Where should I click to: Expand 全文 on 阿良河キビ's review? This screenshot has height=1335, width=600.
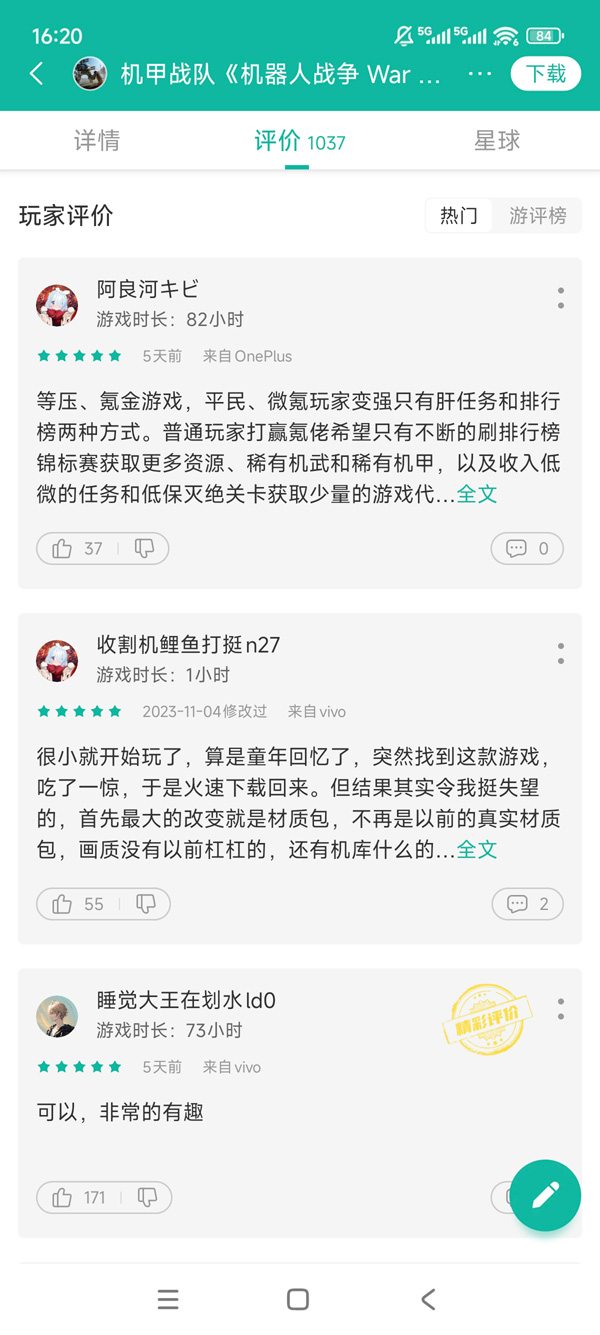[x=477, y=494]
